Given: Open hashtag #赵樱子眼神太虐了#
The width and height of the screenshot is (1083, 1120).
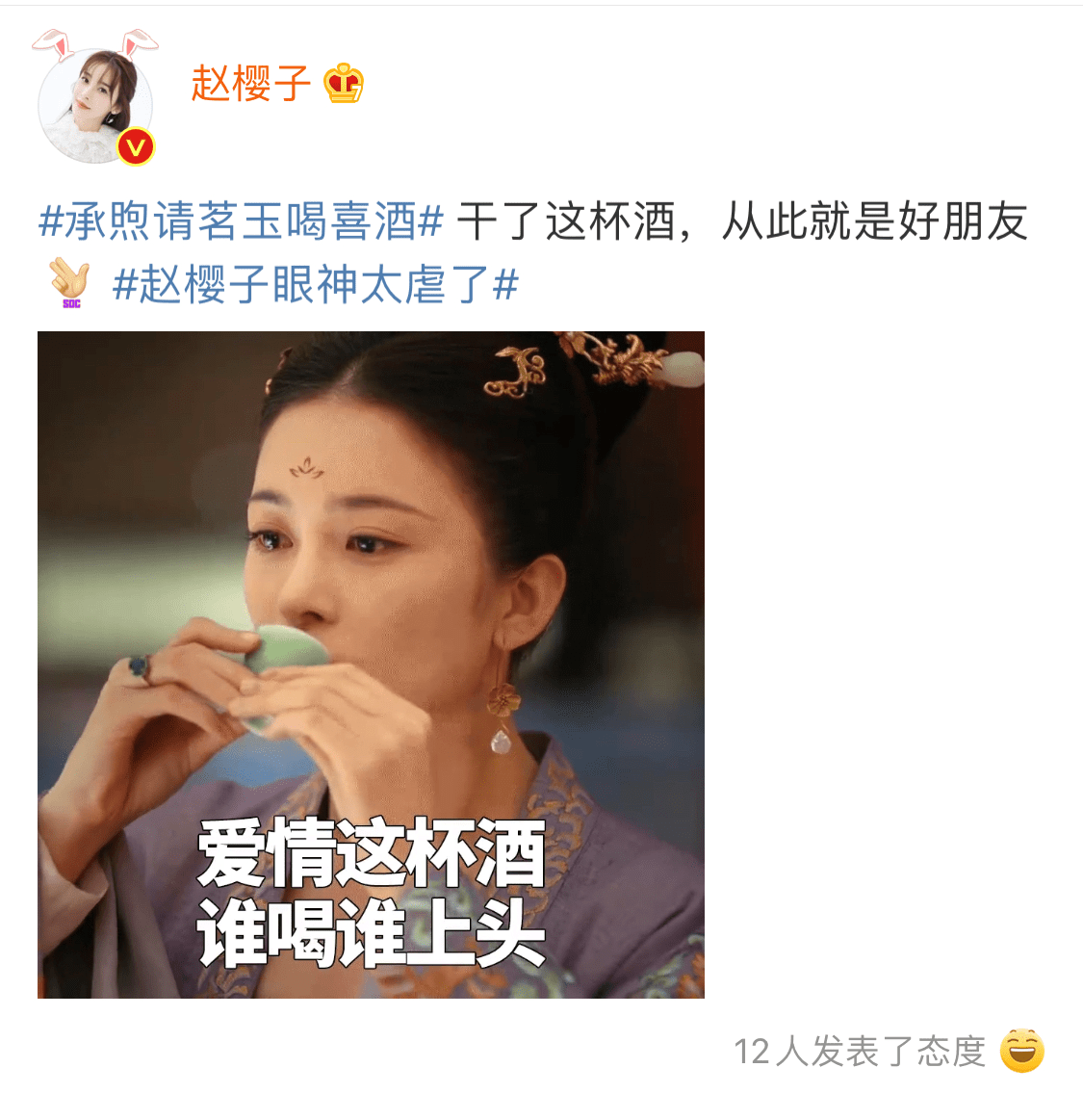Looking at the screenshot, I should pyautogui.click(x=316, y=285).
